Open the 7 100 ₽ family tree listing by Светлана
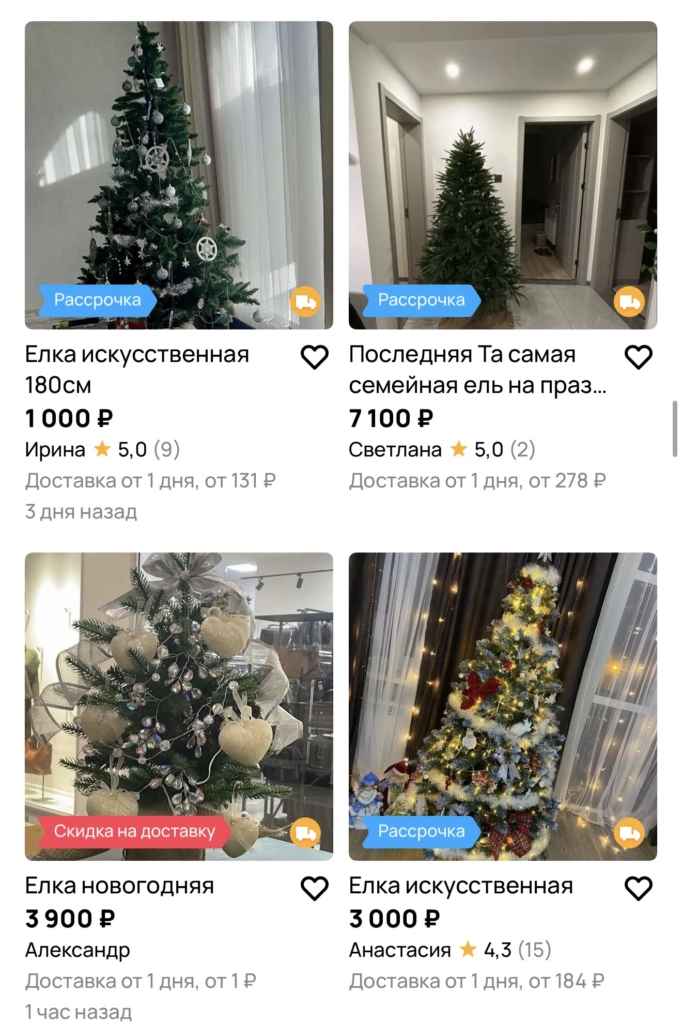The width and height of the screenshot is (682, 1024). click(x=502, y=176)
